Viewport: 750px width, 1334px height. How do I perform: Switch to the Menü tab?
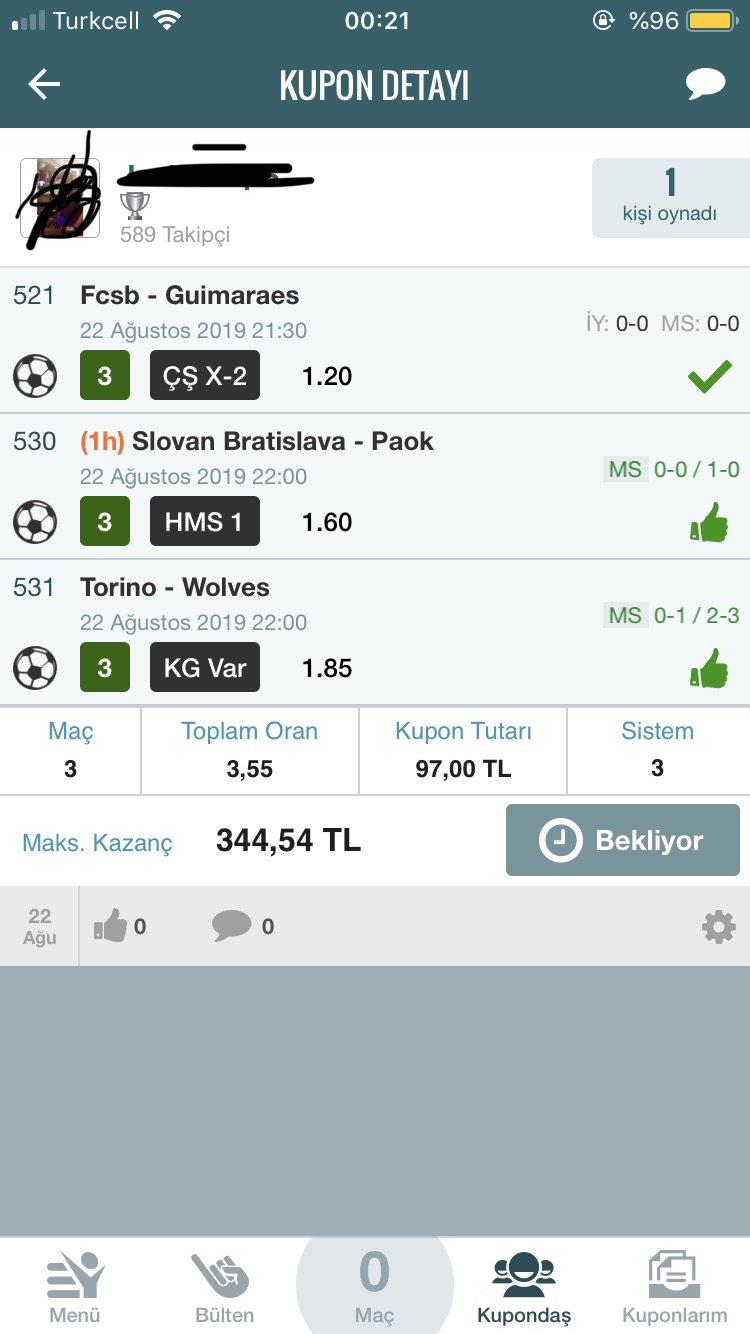pos(75,1286)
